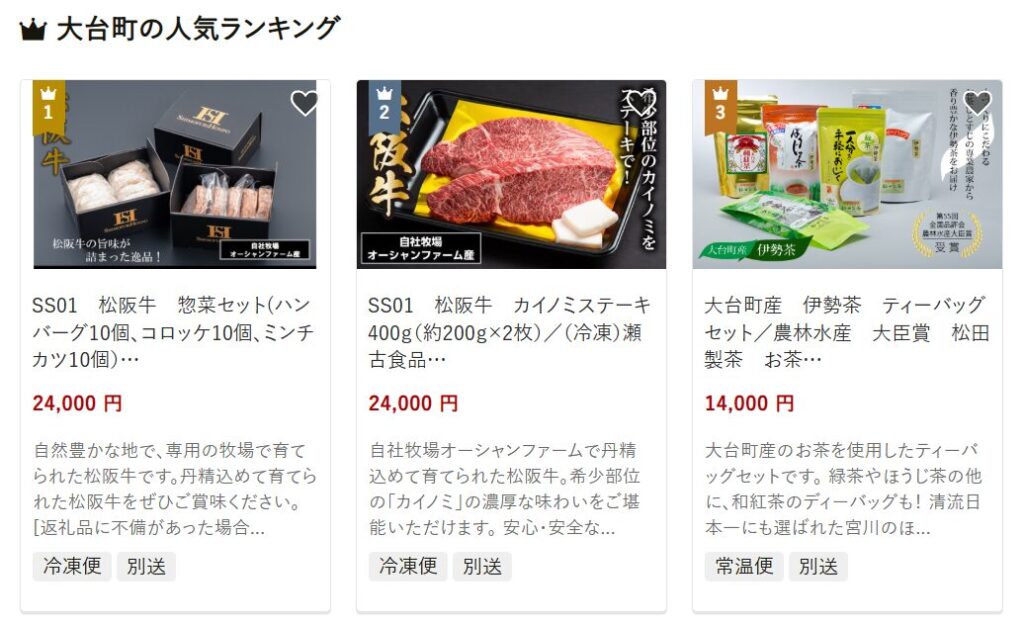
Task: Open the rank 3 伊勢茶 ティーバッグ card
Action: point(847,332)
